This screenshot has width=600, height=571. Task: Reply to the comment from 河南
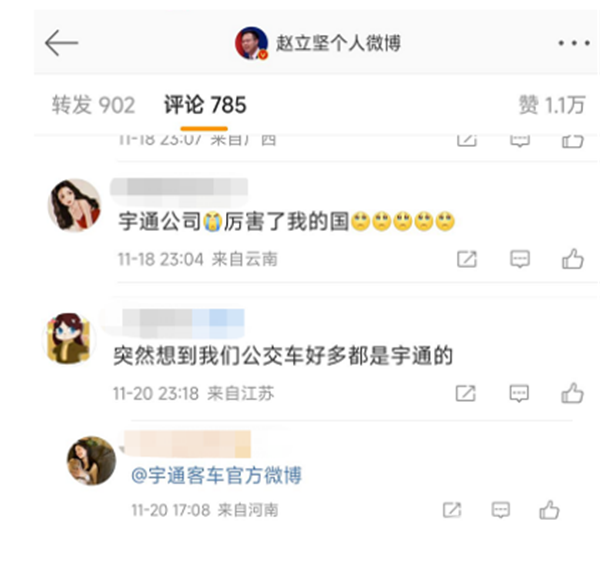pyautogui.click(x=501, y=510)
